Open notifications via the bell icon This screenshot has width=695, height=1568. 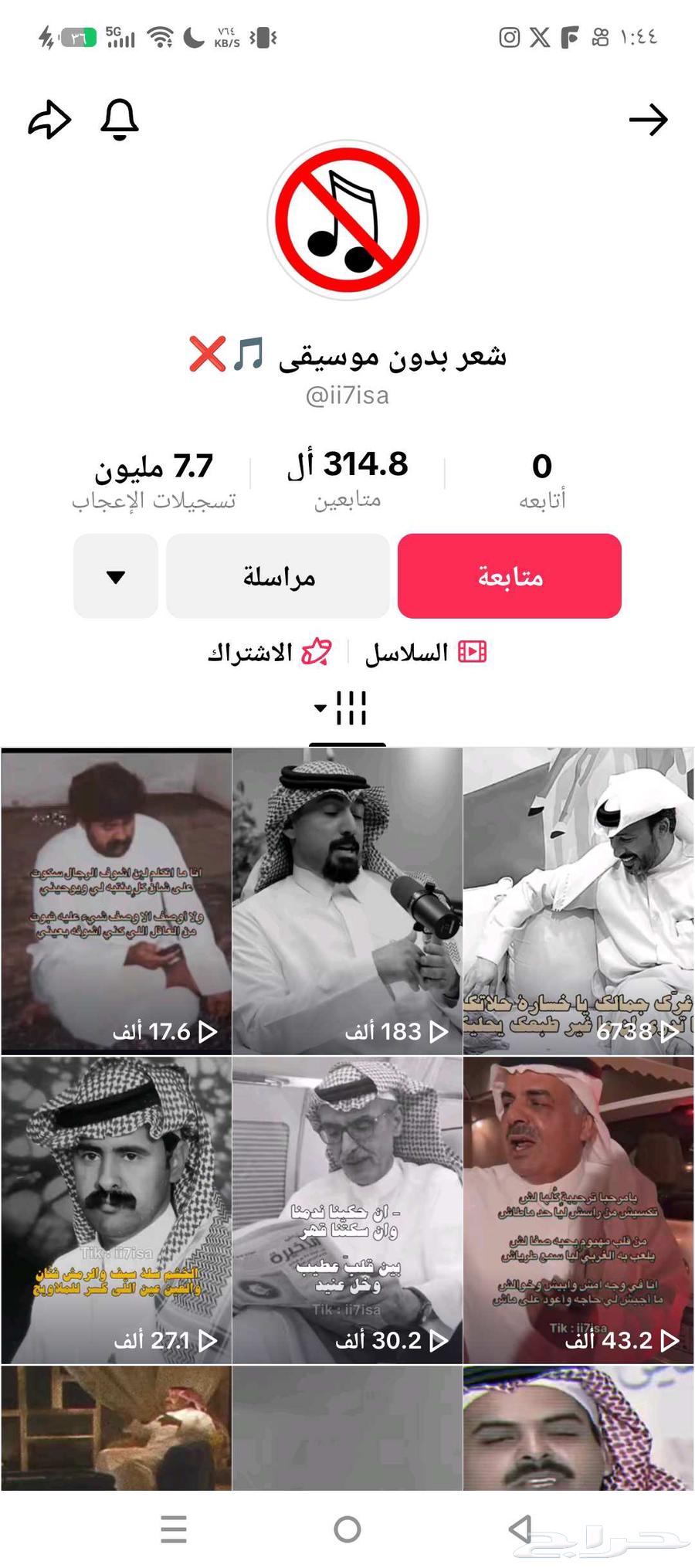pyautogui.click(x=120, y=120)
